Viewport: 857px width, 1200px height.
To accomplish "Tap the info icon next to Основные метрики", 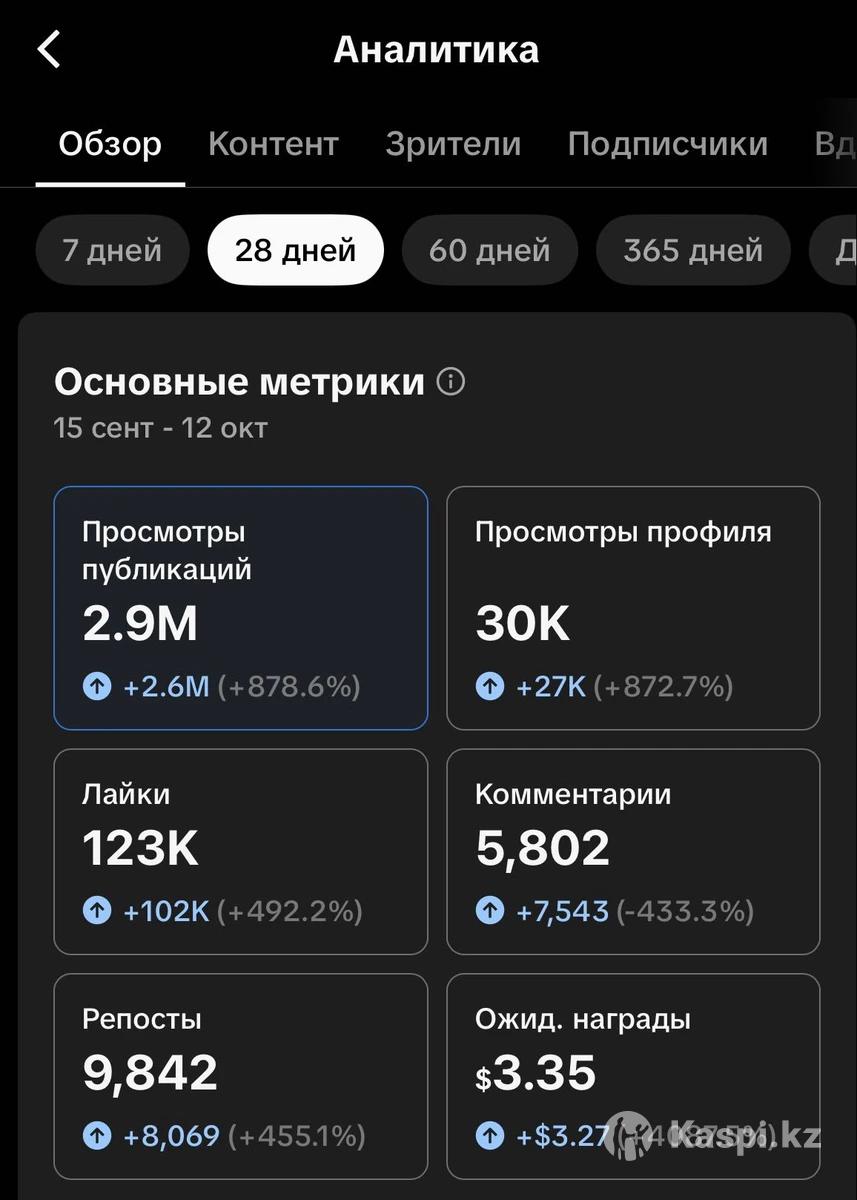I will 451,382.
